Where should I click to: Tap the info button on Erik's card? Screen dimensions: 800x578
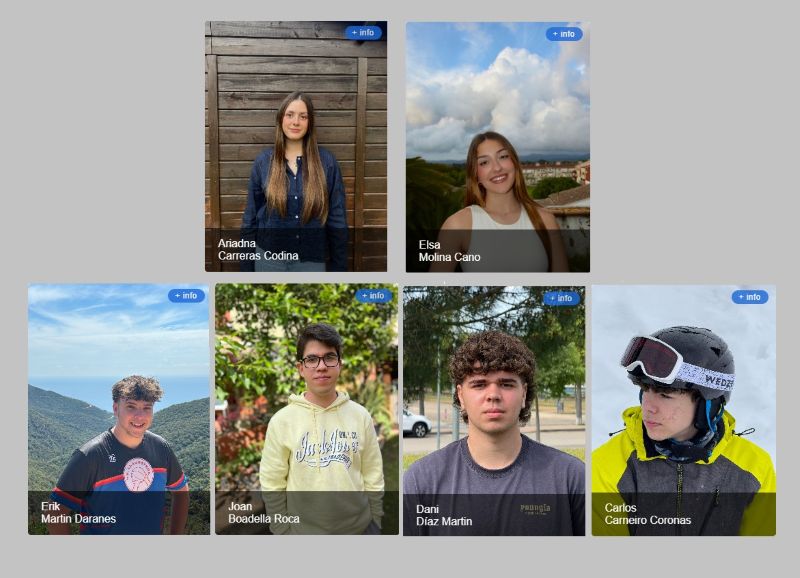click(185, 296)
